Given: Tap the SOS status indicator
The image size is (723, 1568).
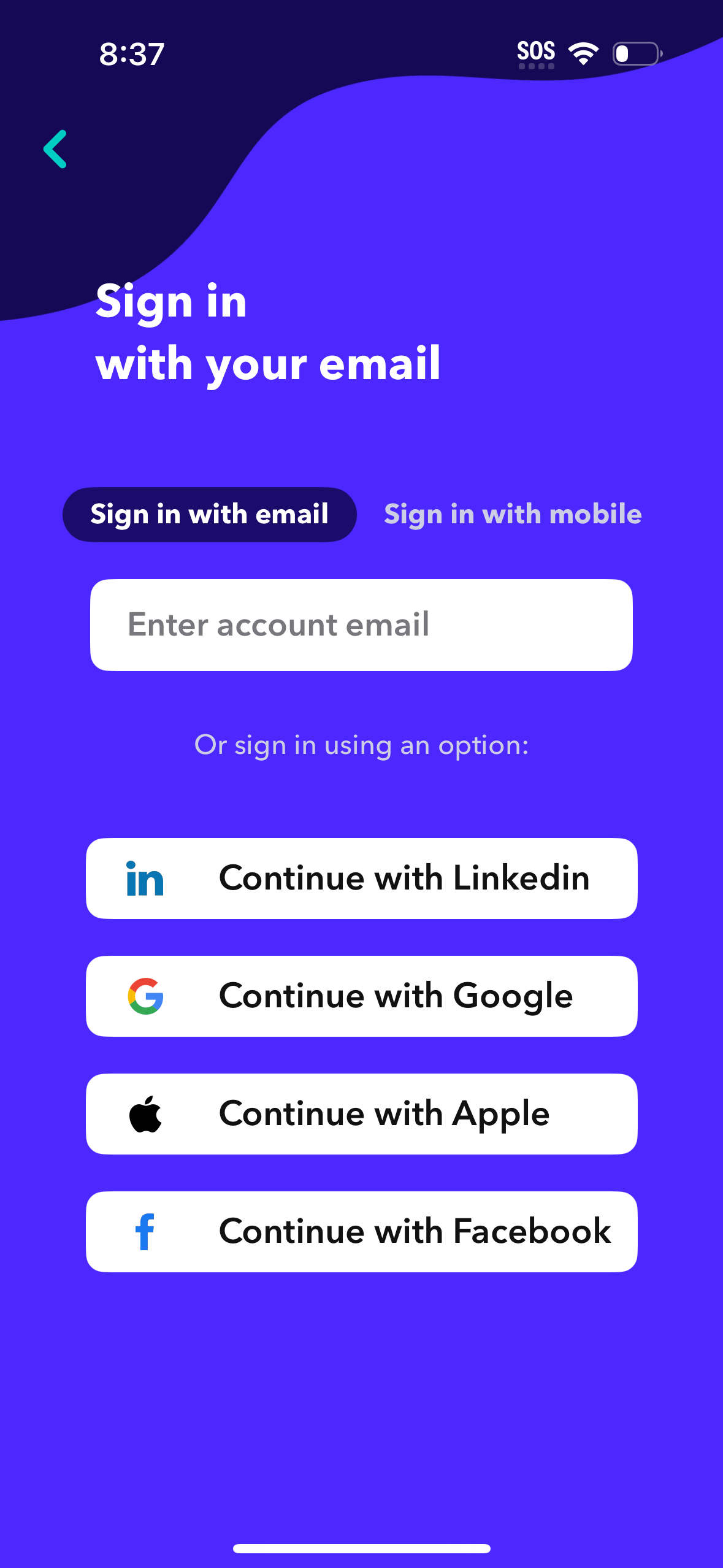Looking at the screenshot, I should [x=535, y=53].
